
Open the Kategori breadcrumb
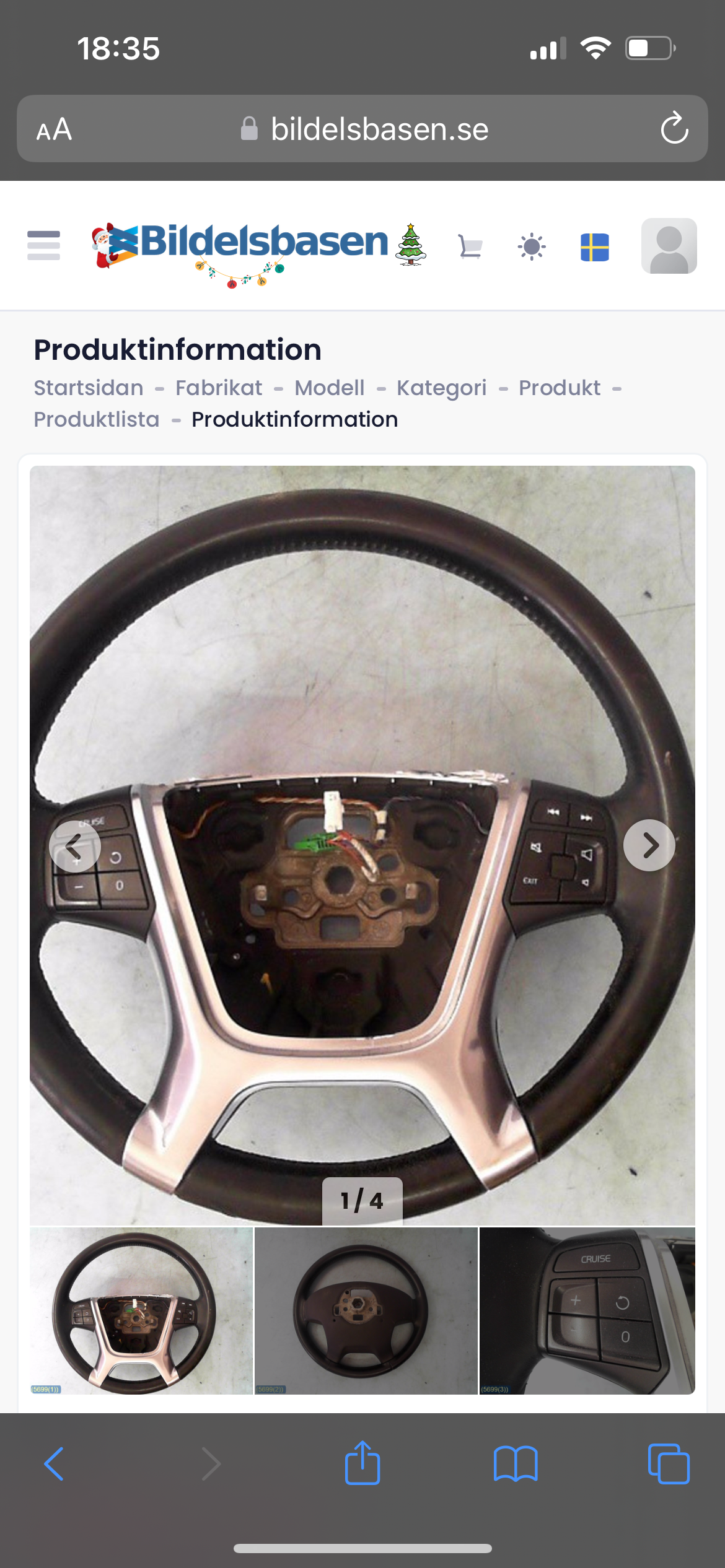pos(442,388)
